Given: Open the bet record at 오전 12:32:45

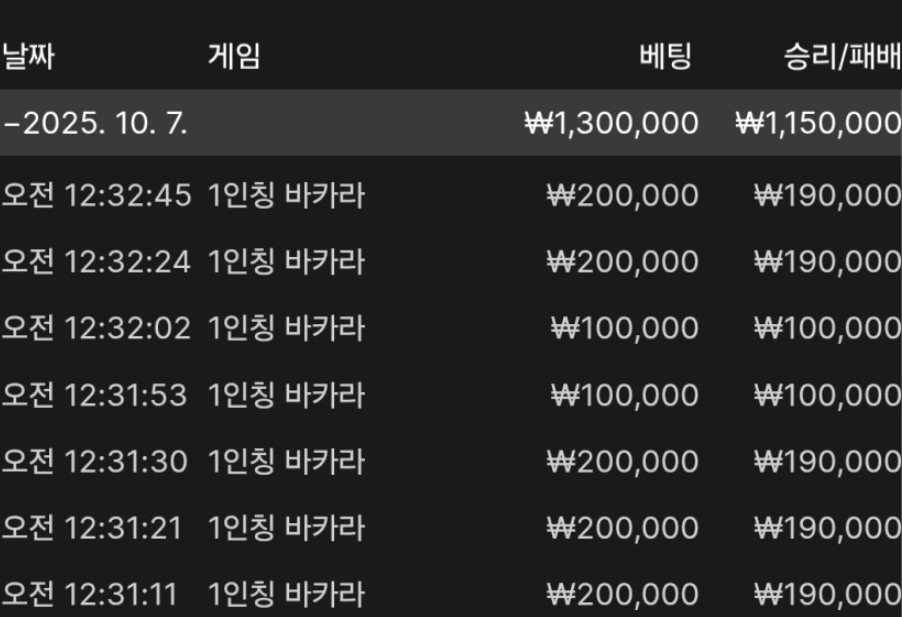Looking at the screenshot, I should [450, 196].
